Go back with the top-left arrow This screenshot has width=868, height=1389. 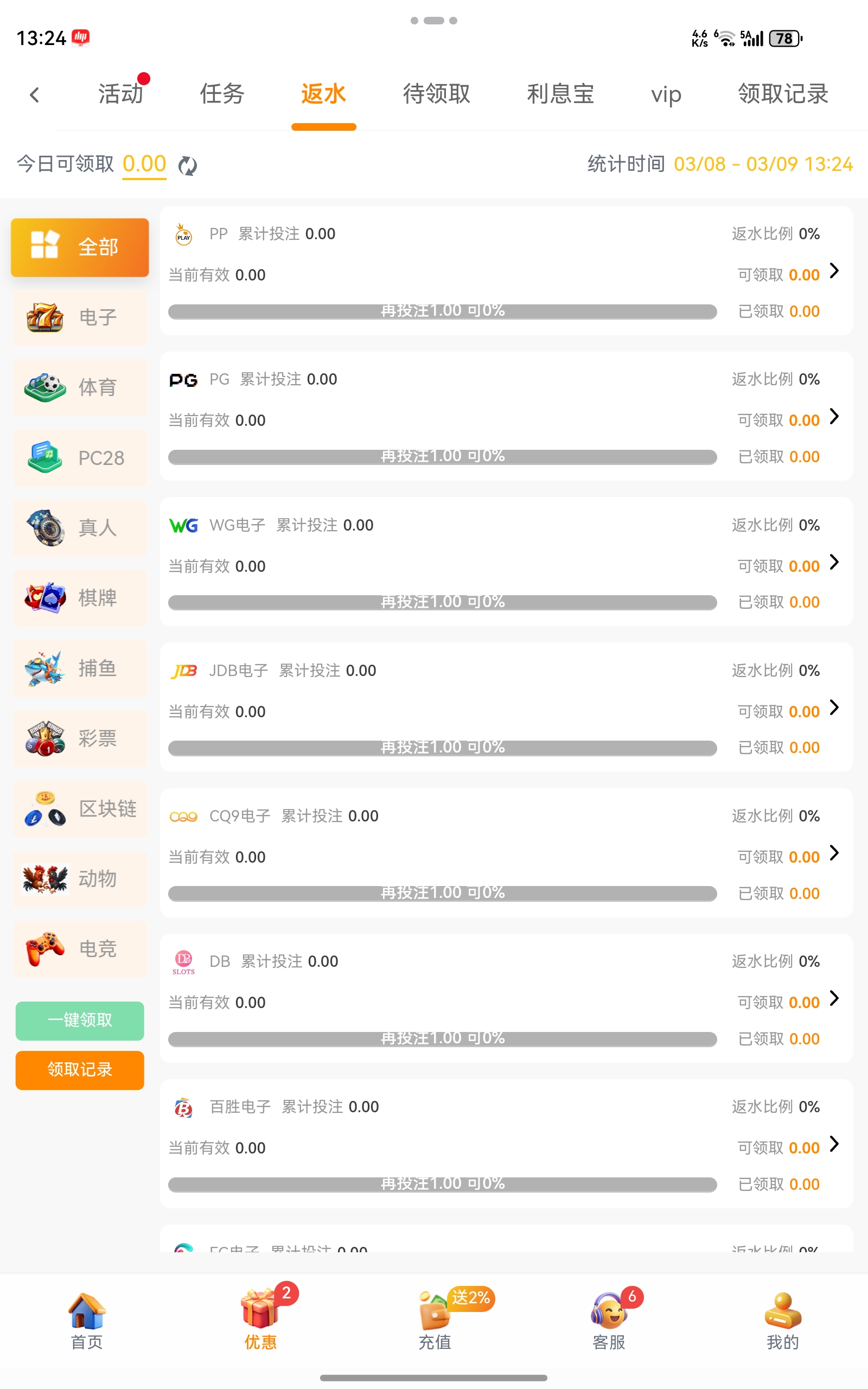(x=35, y=94)
